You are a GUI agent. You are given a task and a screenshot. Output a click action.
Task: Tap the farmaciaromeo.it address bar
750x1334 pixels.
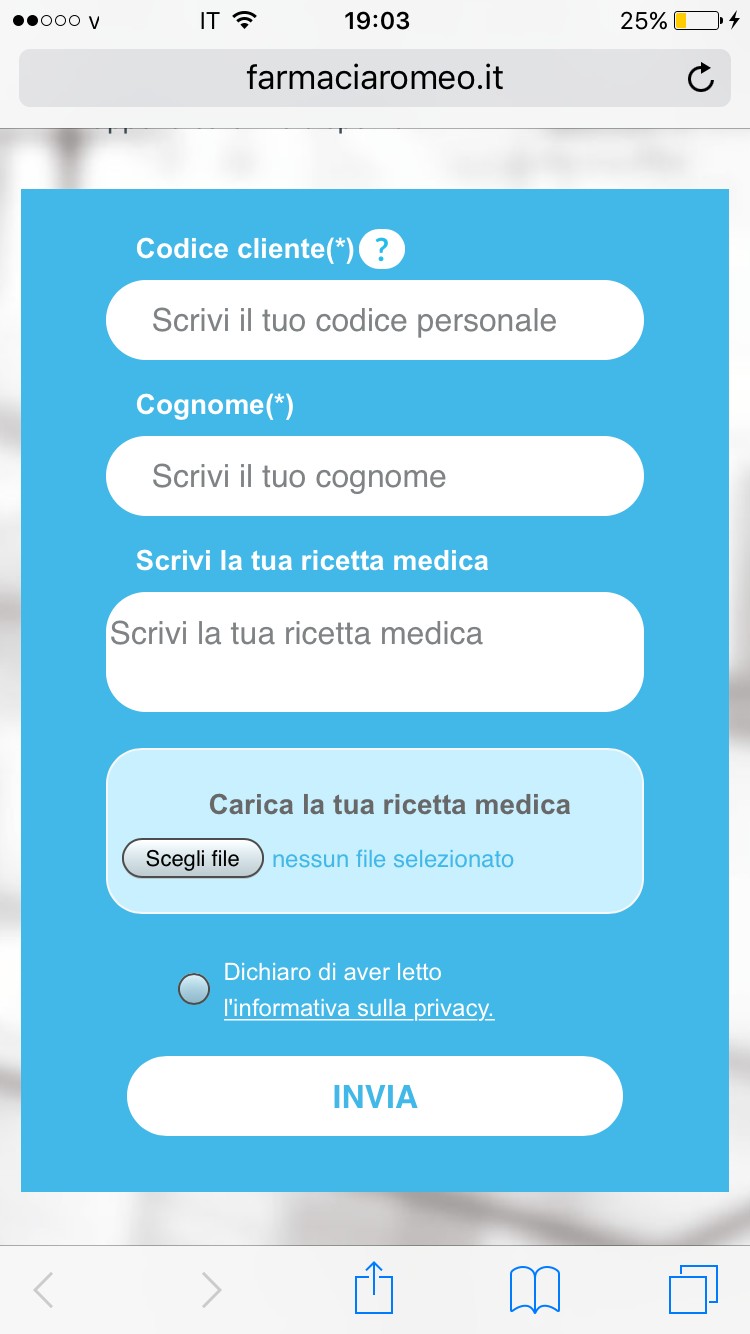pyautogui.click(x=375, y=78)
